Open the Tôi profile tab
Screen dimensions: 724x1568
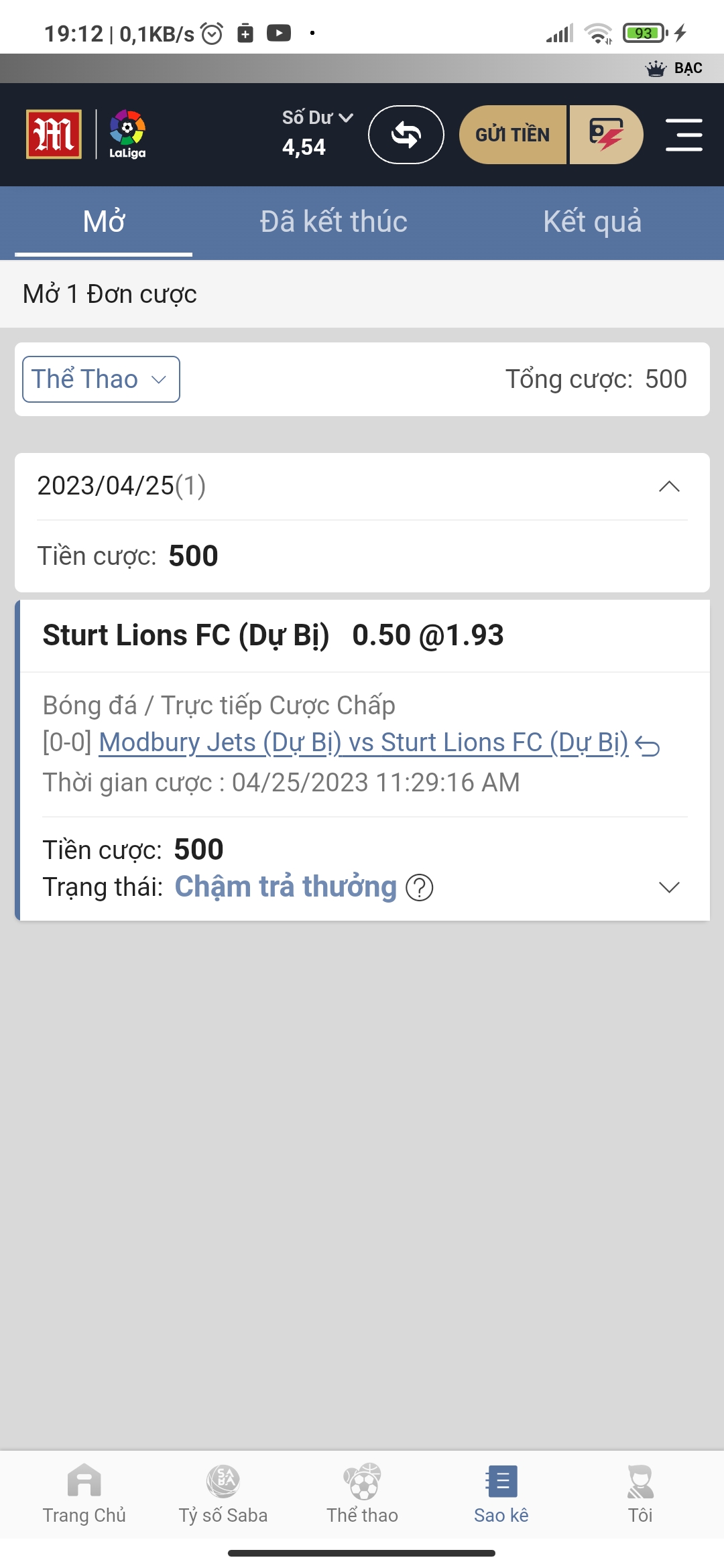[x=640, y=1494]
